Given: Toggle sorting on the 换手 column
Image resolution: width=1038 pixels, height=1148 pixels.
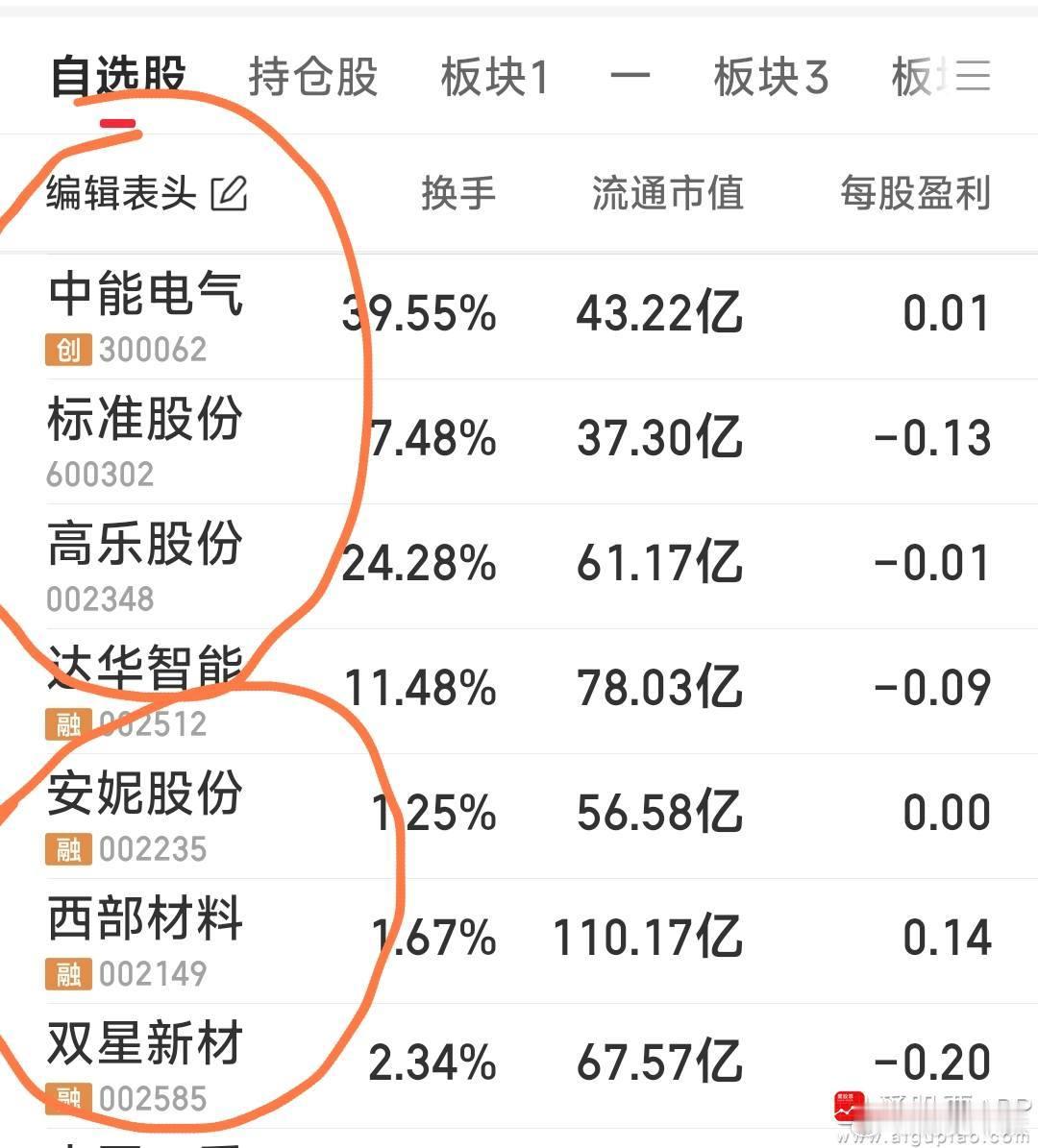Looking at the screenshot, I should [x=459, y=192].
